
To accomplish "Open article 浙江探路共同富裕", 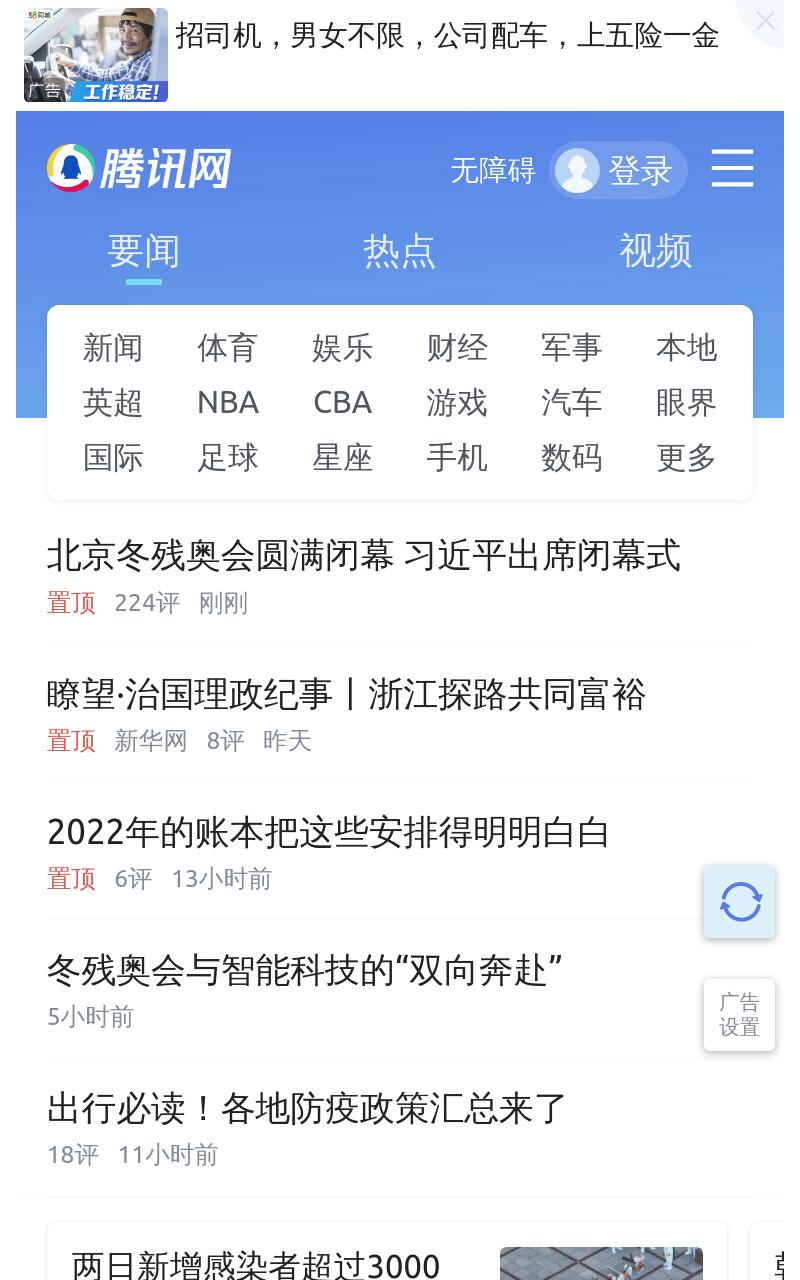I will pyautogui.click(x=346, y=694).
